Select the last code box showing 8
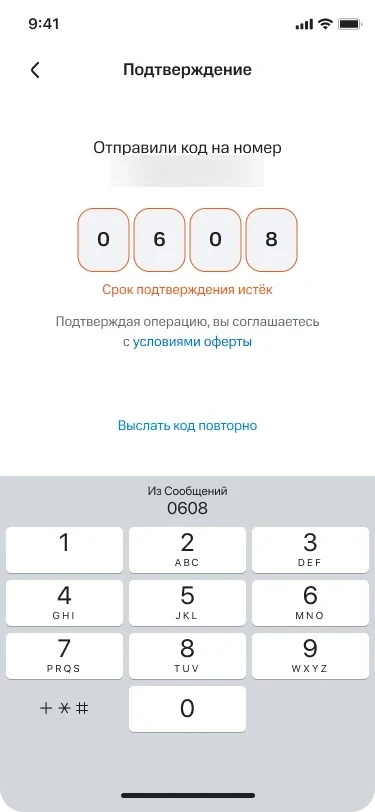 271,240
